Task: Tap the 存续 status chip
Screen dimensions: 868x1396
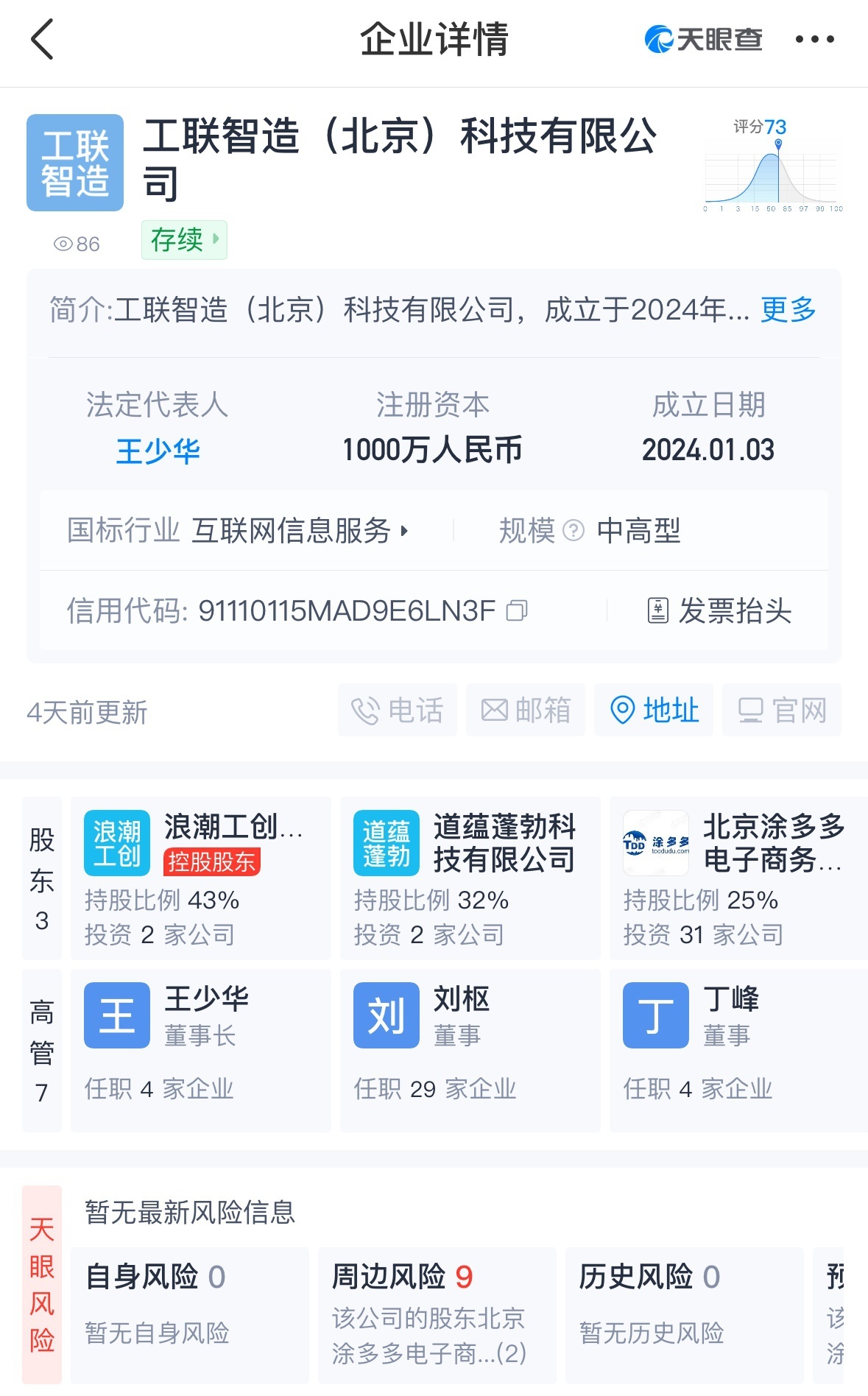Action: point(184,240)
